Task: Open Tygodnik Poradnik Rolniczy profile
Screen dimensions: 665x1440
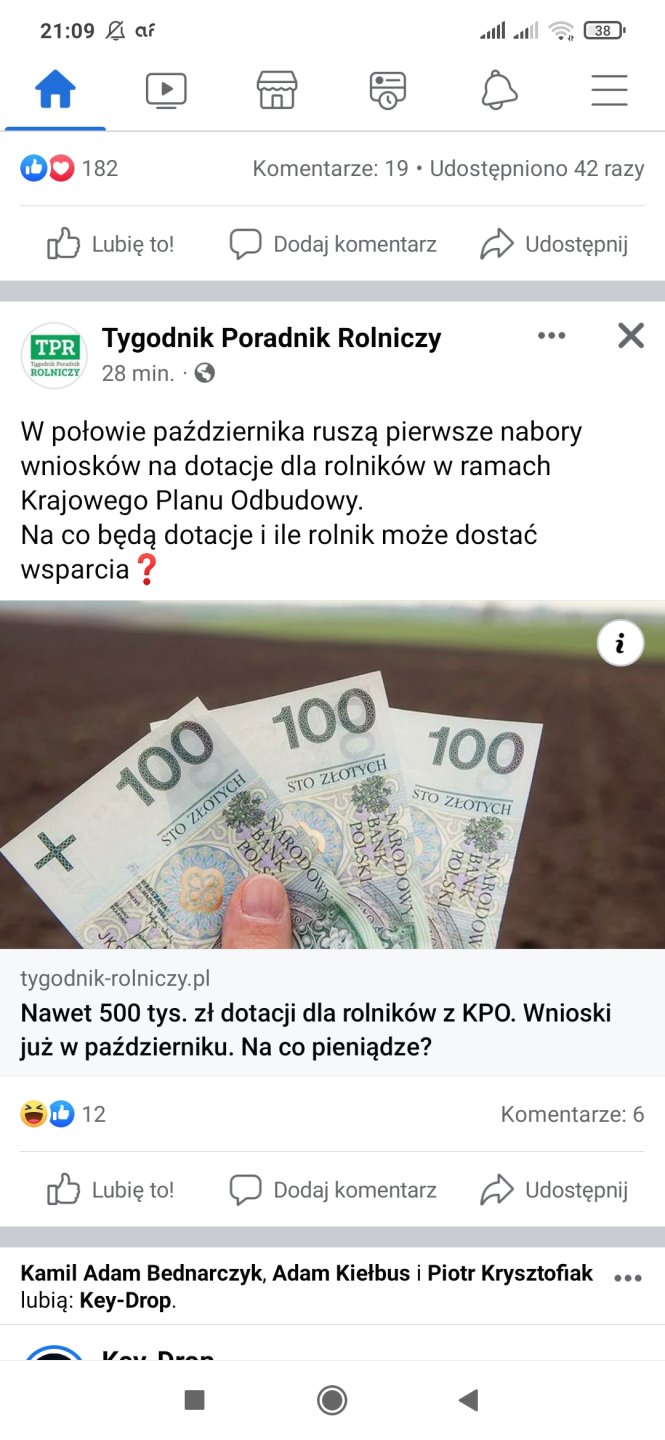Action: pos(271,339)
